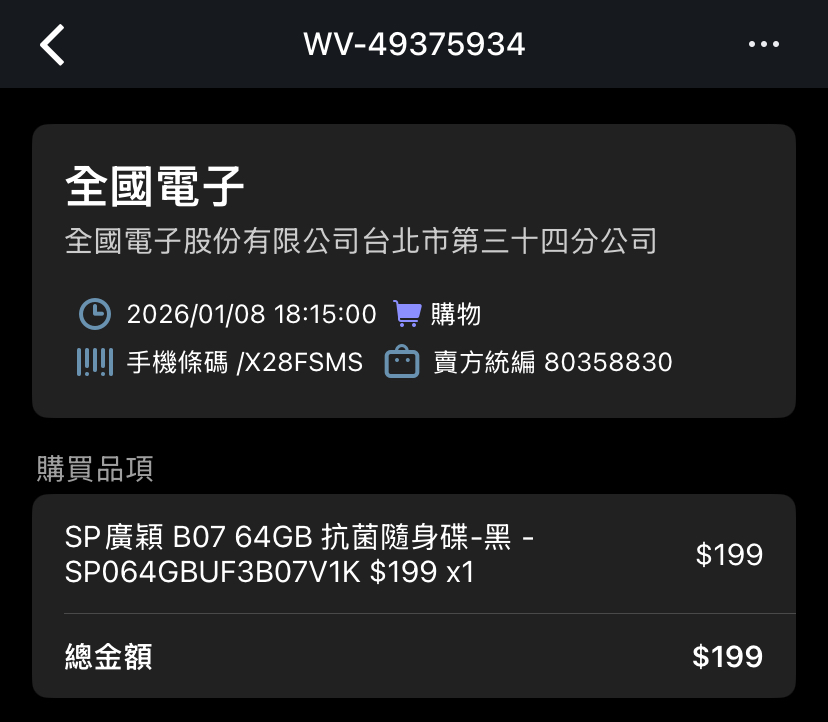The image size is (828, 722).
Task: Open the three-dot overflow menu
Action: coord(763,45)
